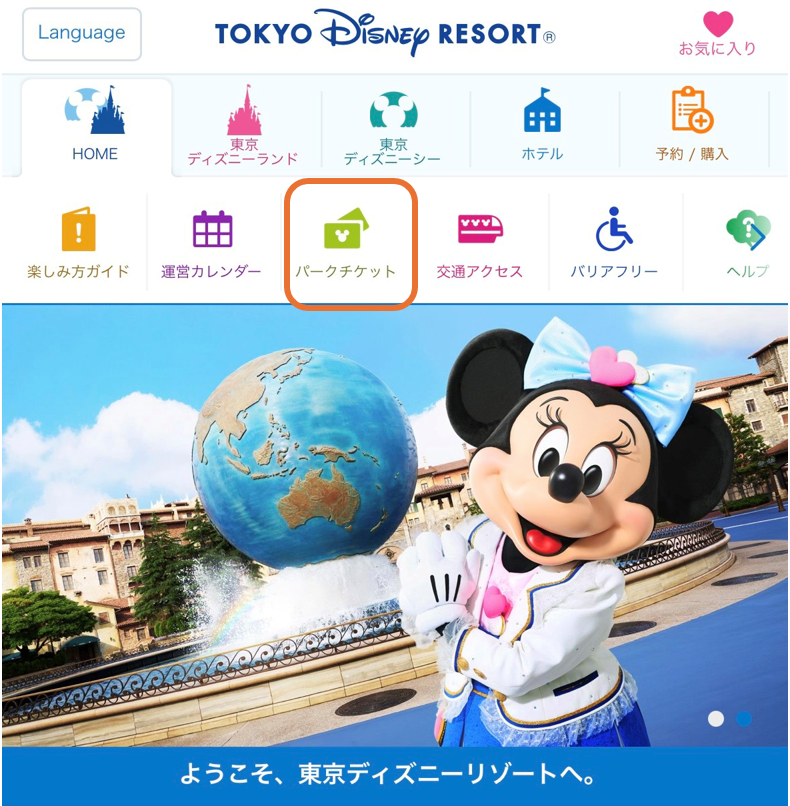Open the ホテル tab
This screenshot has height=806, width=790.
pyautogui.click(x=542, y=126)
